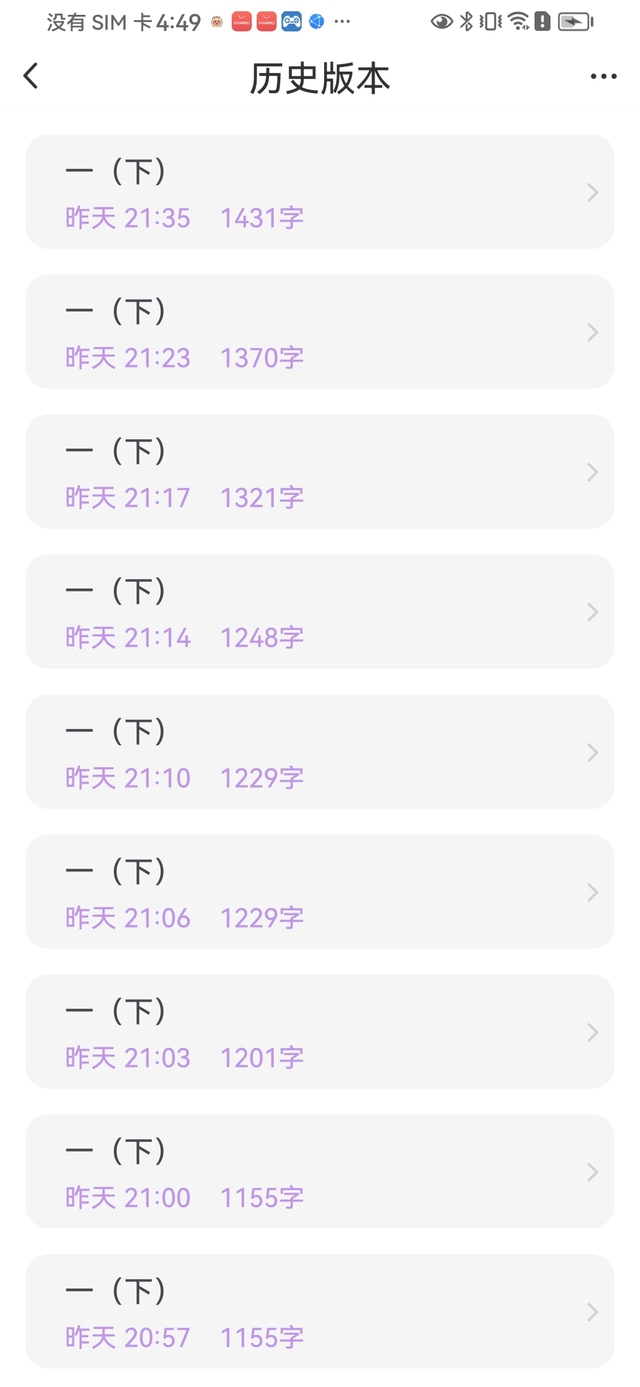This screenshot has height=1387, width=640.
Task: Open the 1248字 version from 21:14
Action: pos(319,612)
